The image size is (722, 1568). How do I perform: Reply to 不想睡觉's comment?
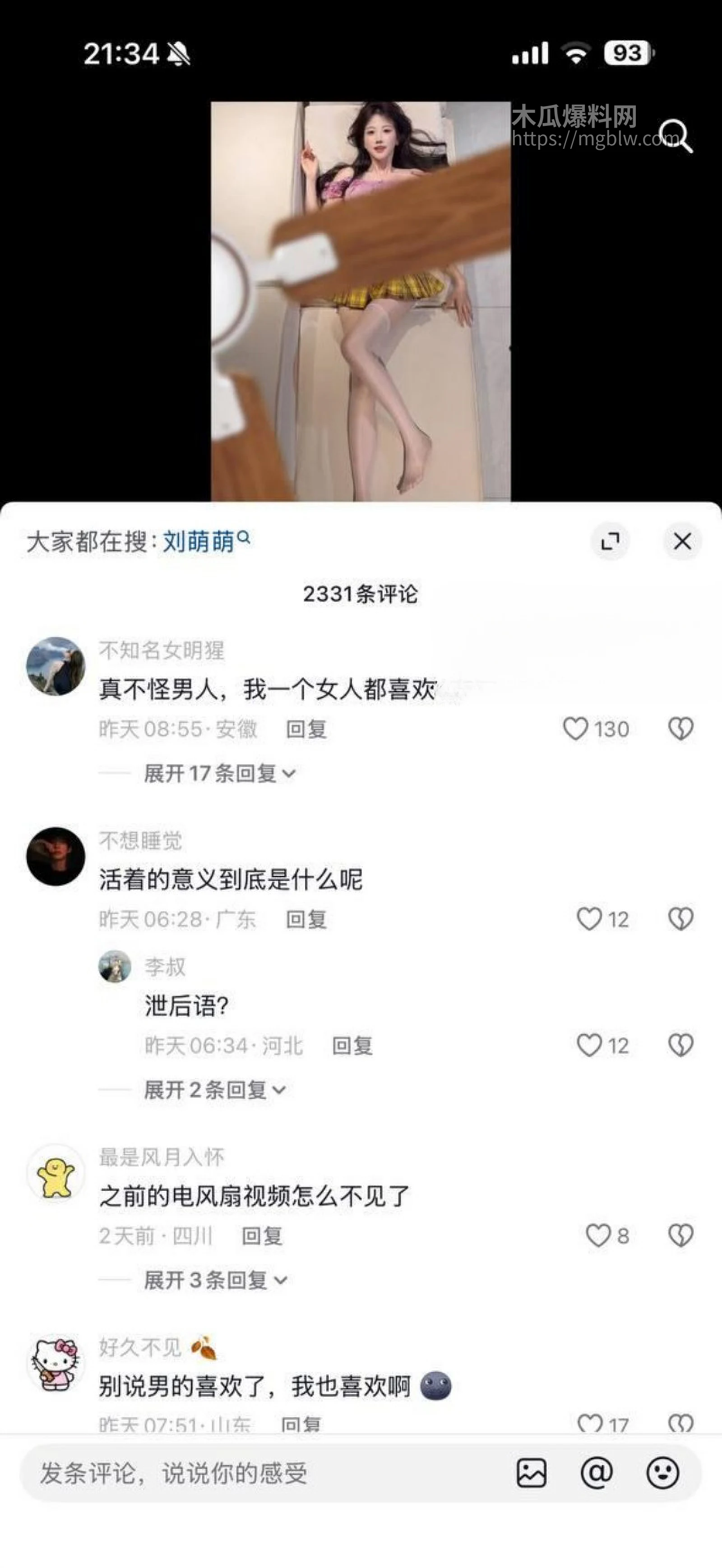(x=305, y=919)
